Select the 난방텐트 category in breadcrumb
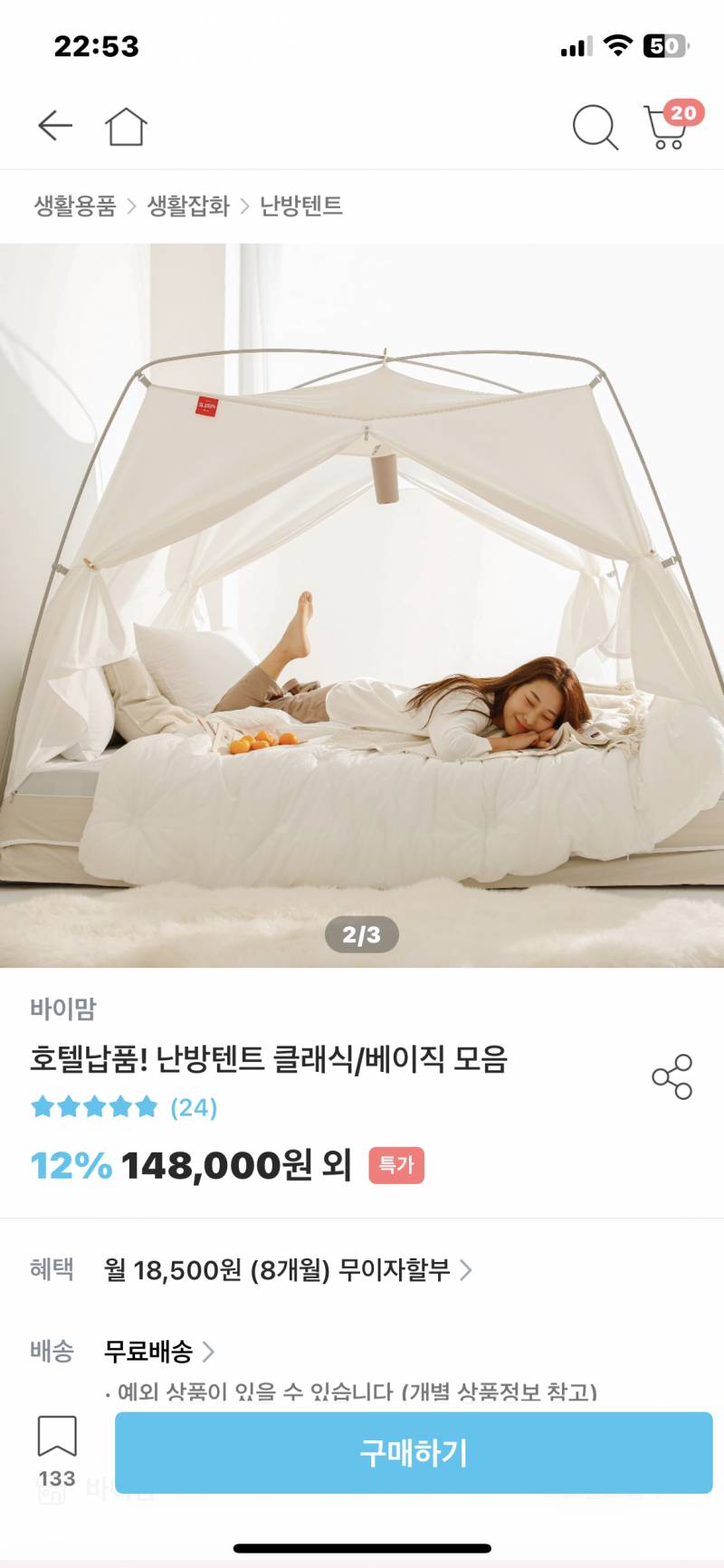724x1568 pixels. point(302,206)
